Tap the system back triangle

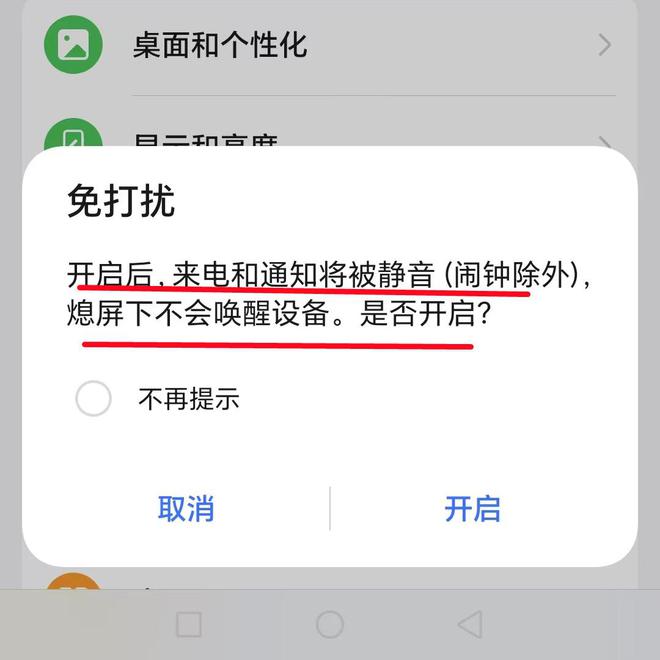tap(469, 625)
